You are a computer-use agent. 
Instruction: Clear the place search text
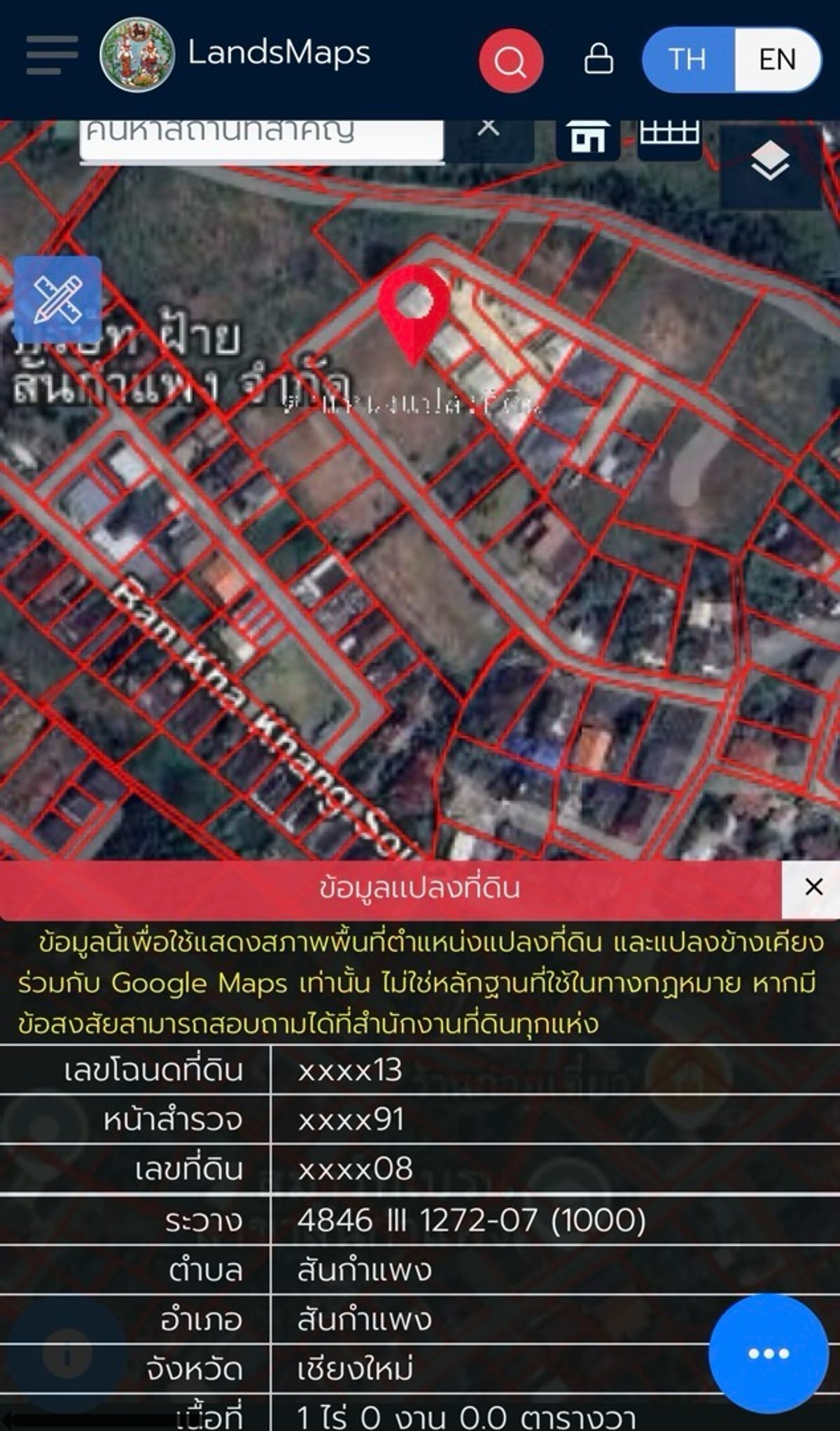click(489, 129)
